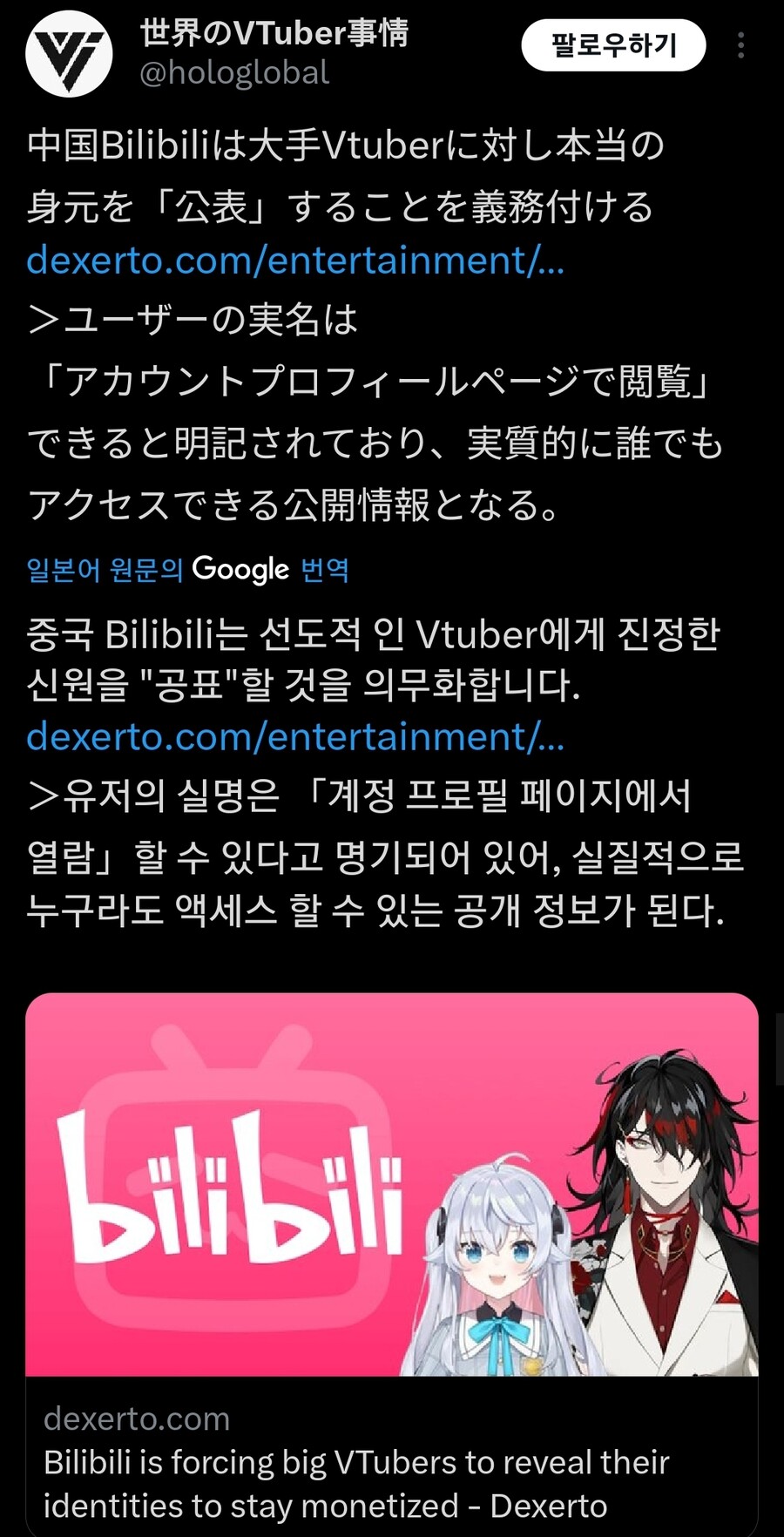Screen dimensions: 784x1537
Task: Select the @hologlobal handle
Action: pyautogui.click(x=232, y=73)
